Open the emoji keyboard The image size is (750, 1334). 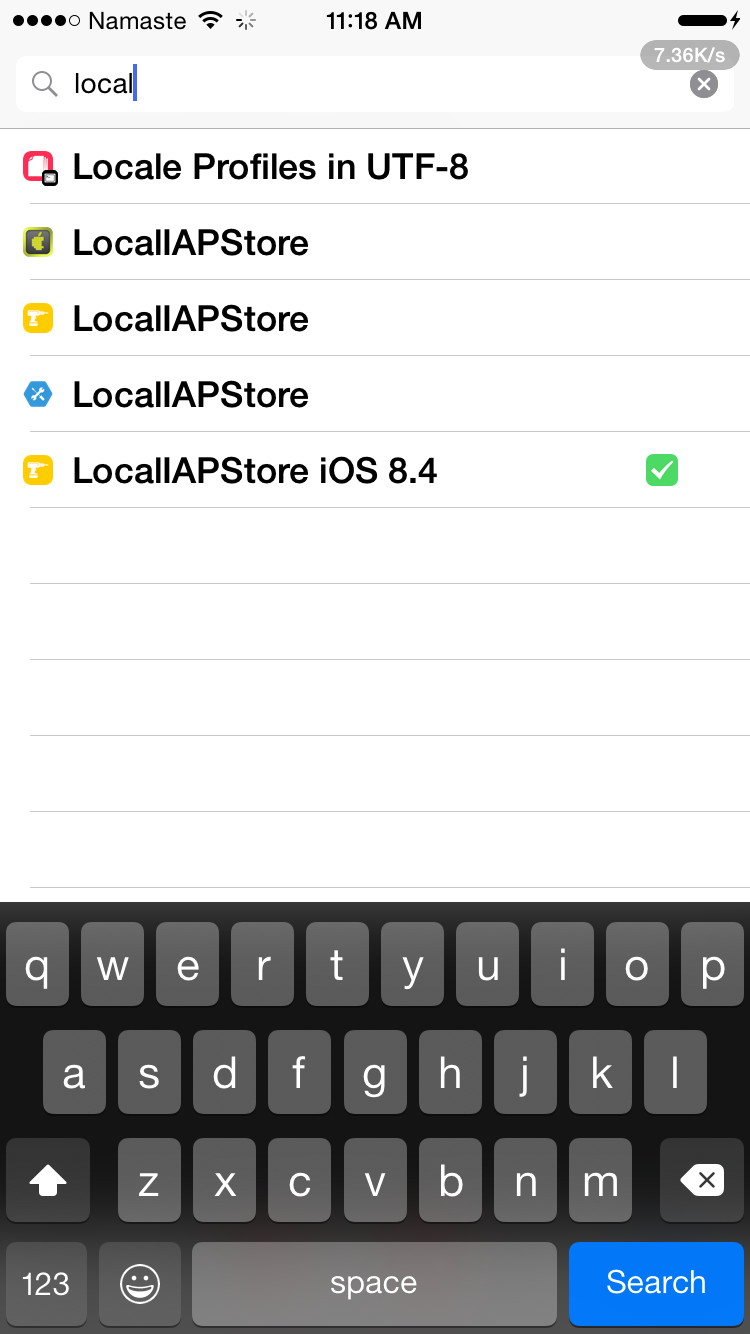point(140,1283)
